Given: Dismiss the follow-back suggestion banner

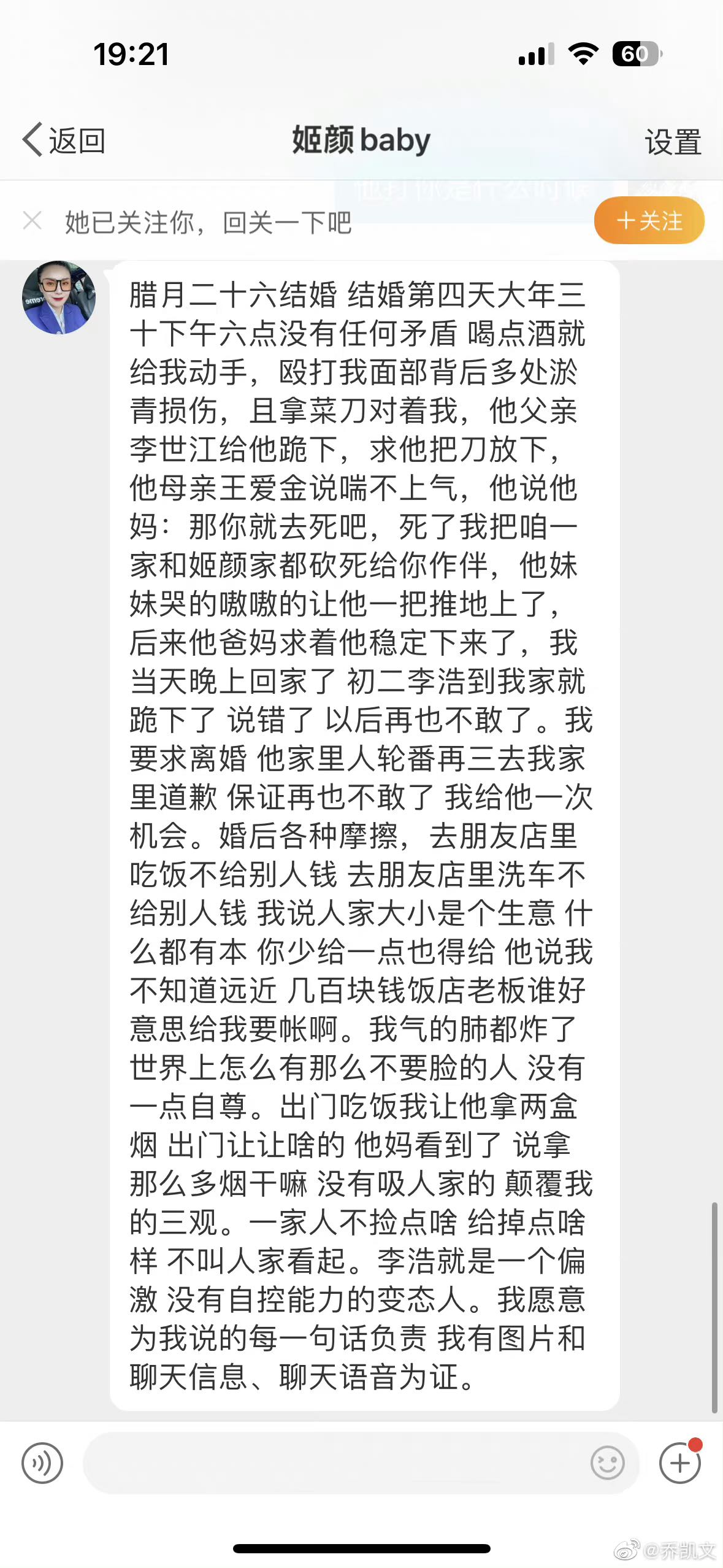Looking at the screenshot, I should [x=32, y=221].
